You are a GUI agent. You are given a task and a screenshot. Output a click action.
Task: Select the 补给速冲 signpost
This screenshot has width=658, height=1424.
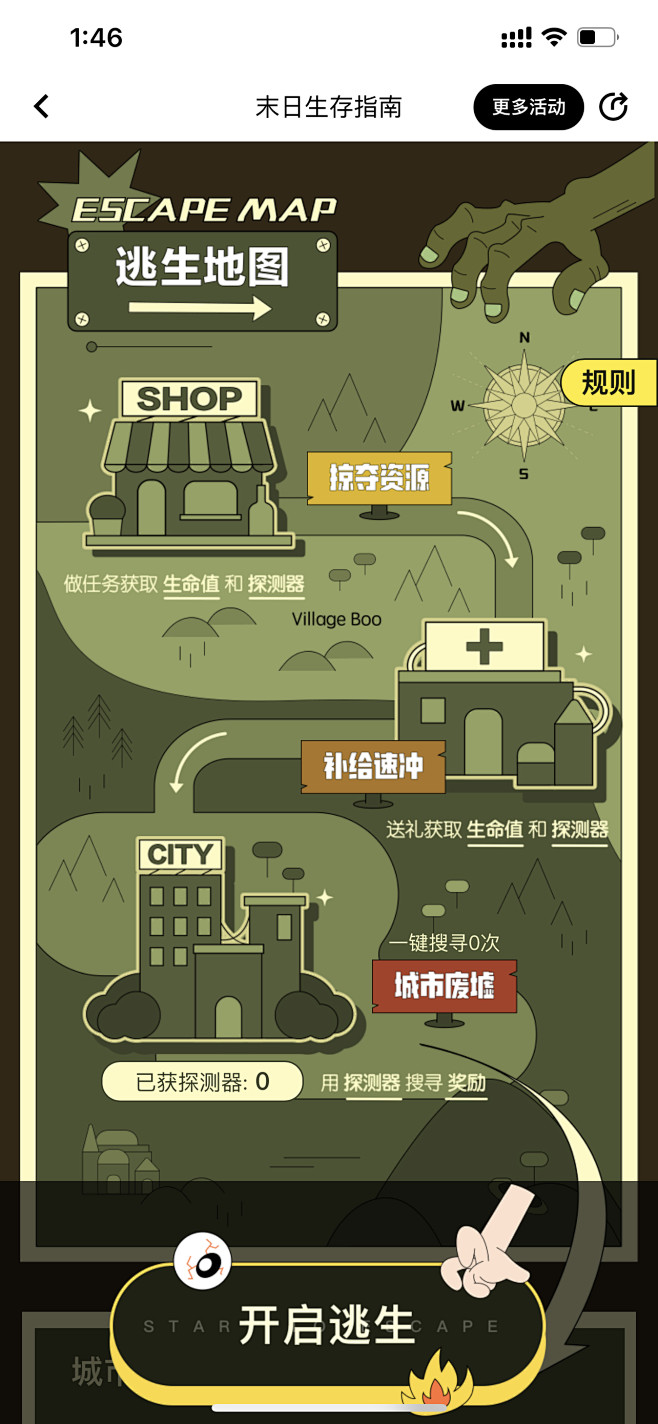(373, 767)
